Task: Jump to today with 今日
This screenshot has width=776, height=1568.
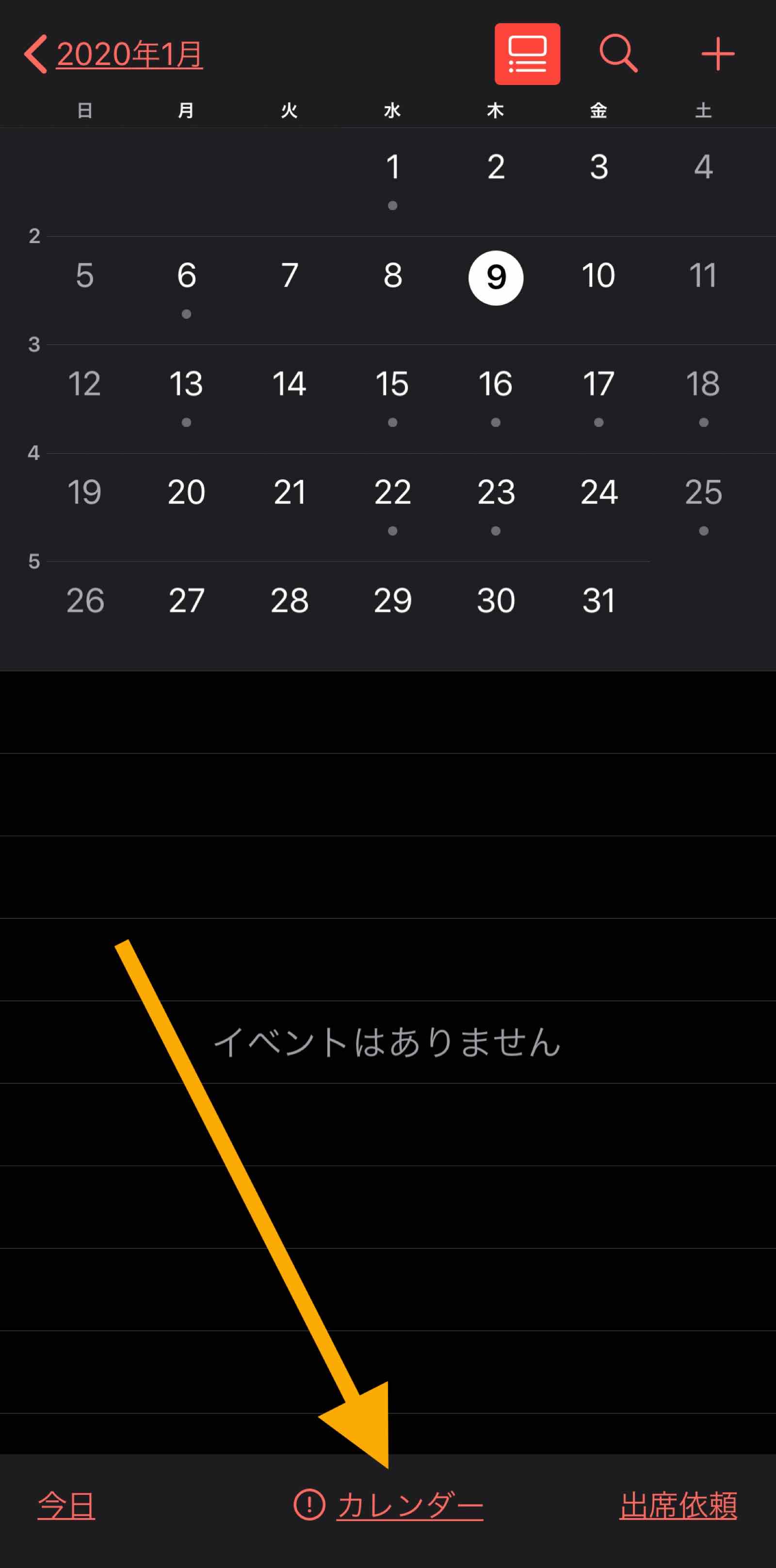Action: (66, 1506)
